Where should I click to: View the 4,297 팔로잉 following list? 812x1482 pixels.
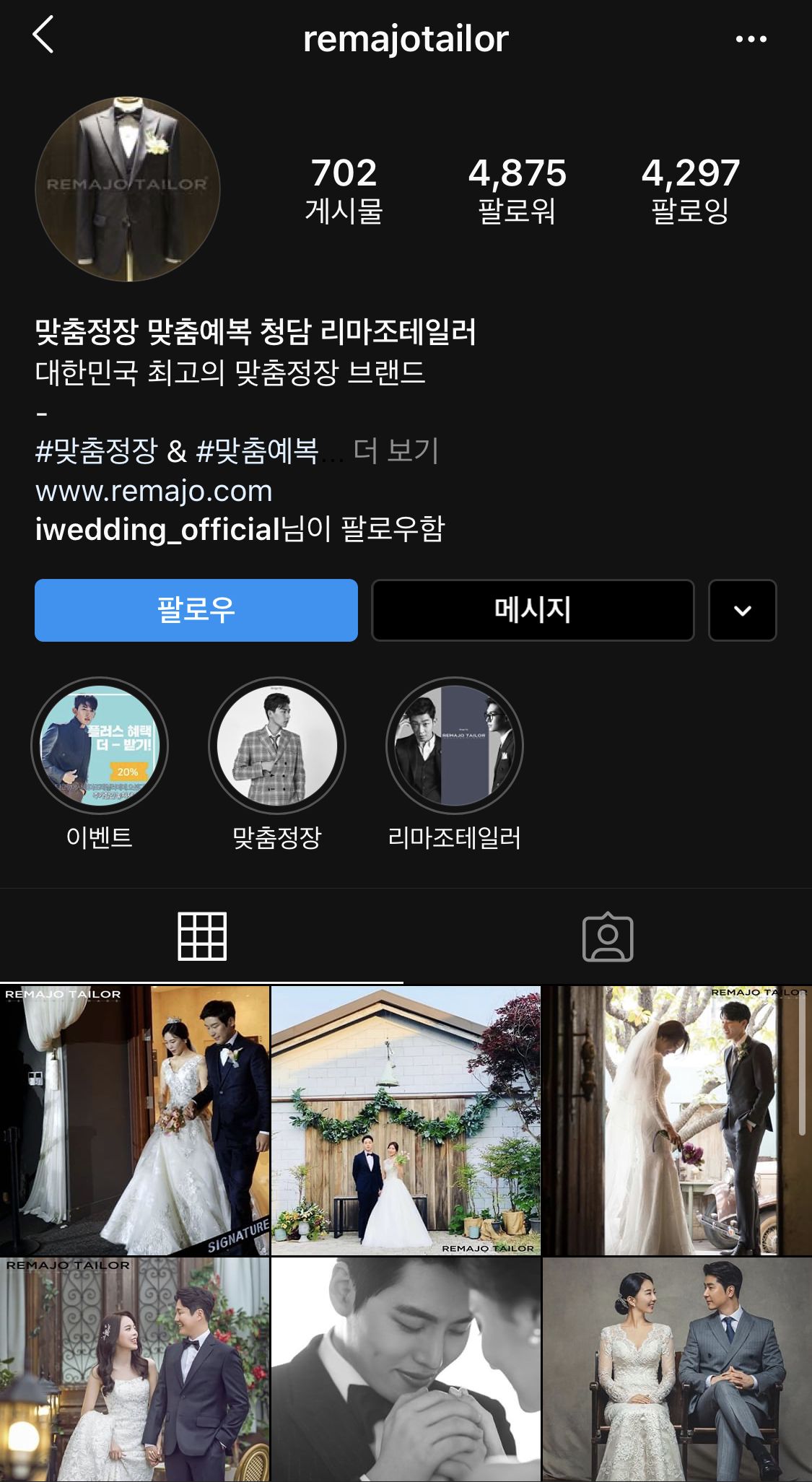691,190
